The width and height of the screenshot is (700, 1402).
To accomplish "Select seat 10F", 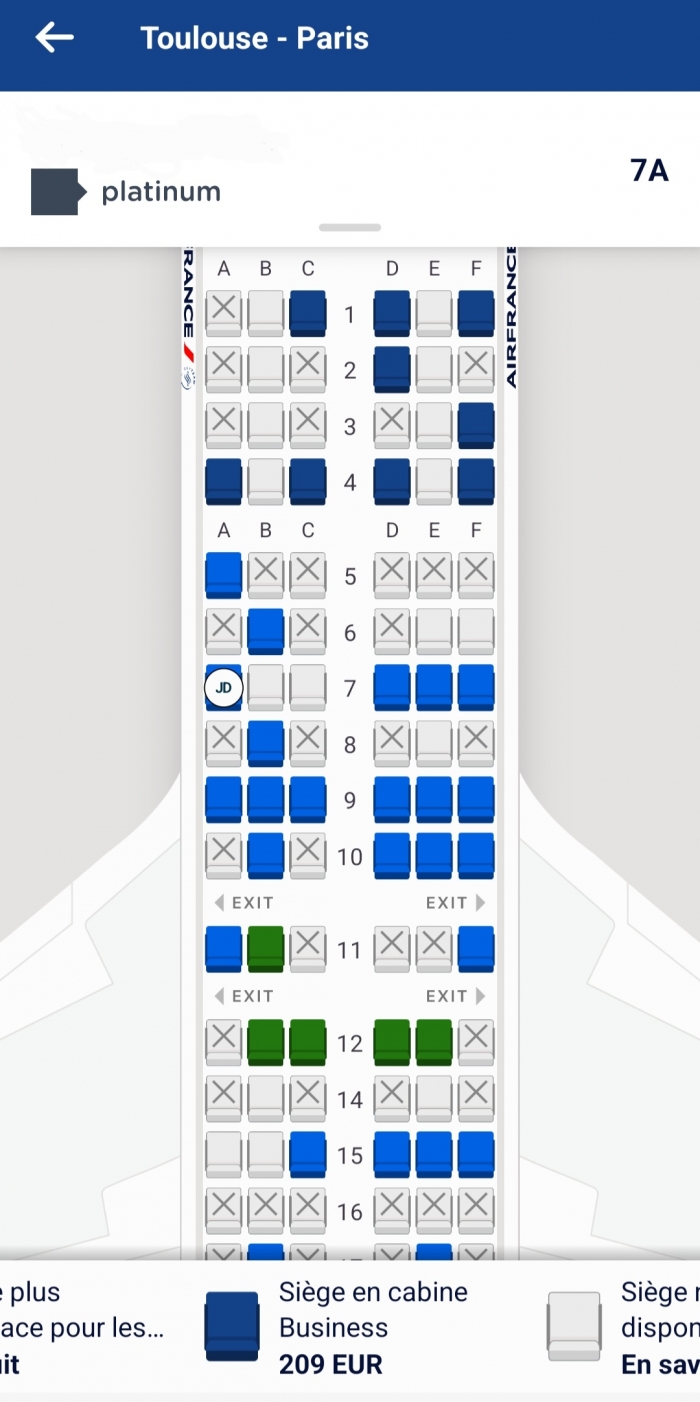I will (x=476, y=855).
